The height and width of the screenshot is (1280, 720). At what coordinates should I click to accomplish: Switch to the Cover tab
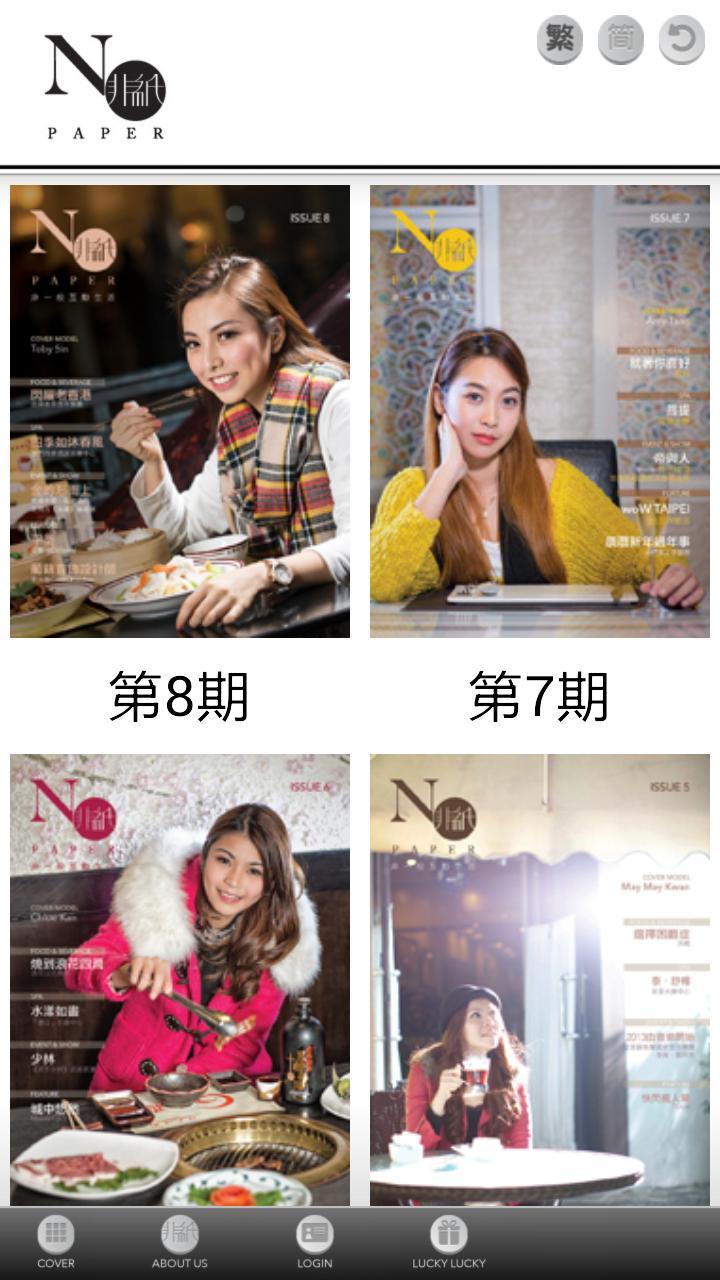click(56, 1243)
